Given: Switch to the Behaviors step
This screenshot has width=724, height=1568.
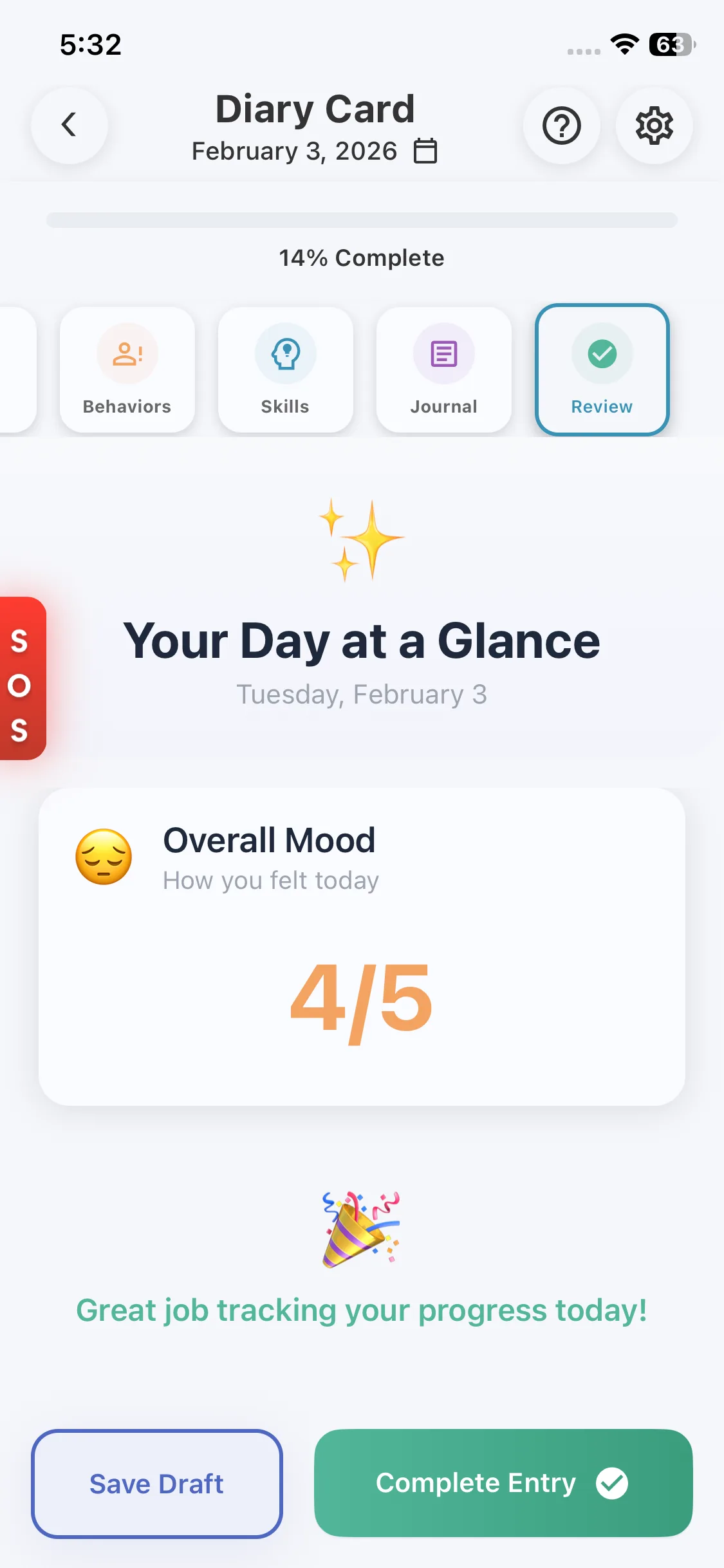Looking at the screenshot, I should click(127, 369).
